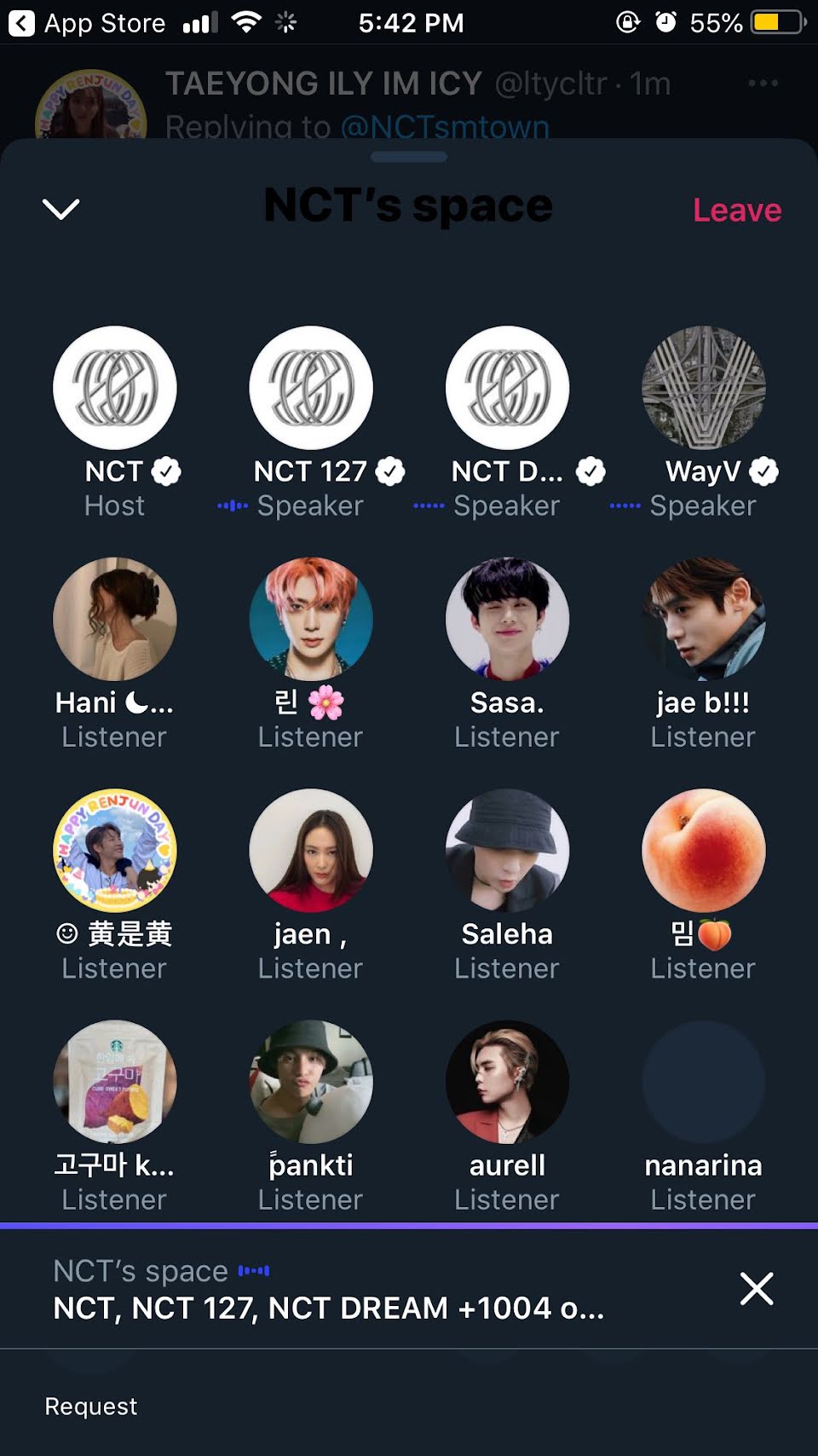Open listener jae b!!!'s profile
The width and height of the screenshot is (818, 1456).
coord(703,620)
